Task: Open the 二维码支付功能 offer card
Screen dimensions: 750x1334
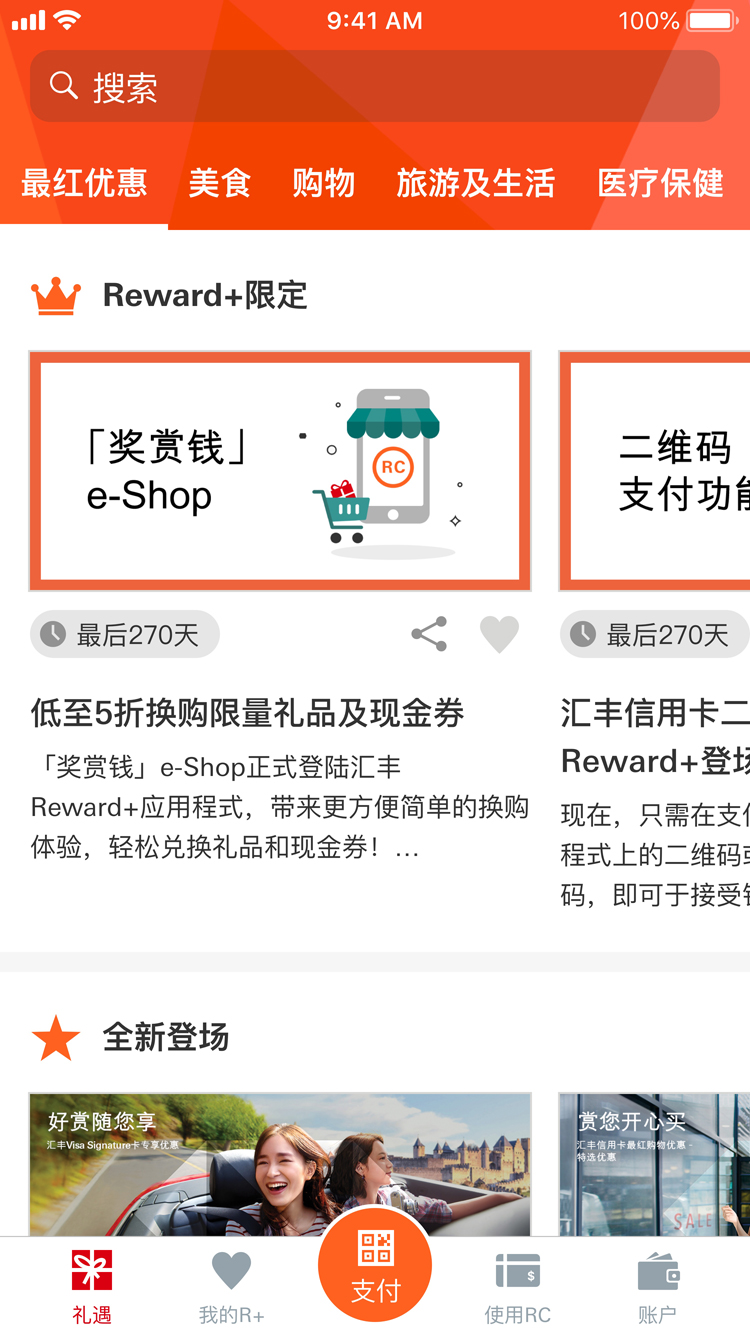Action: [x=655, y=471]
